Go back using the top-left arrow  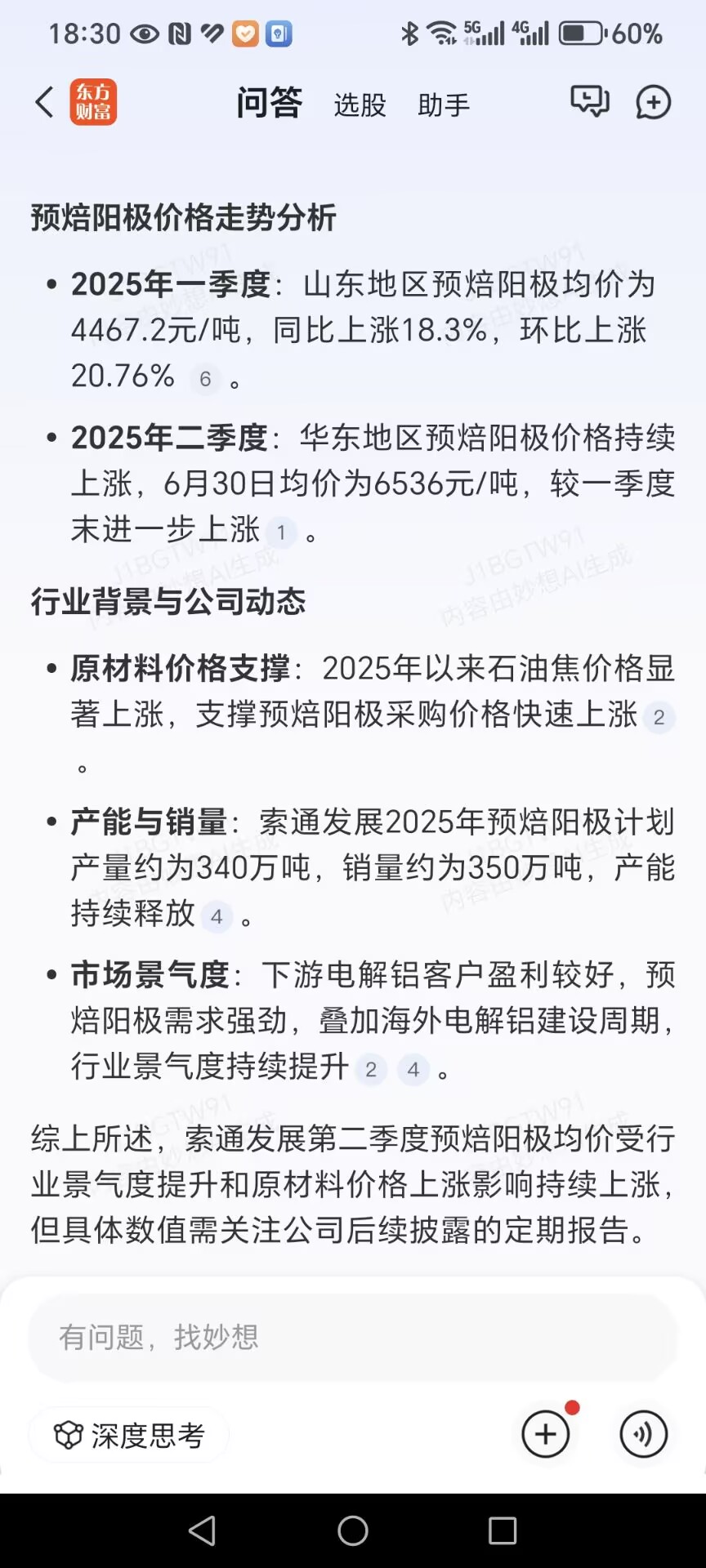tap(44, 103)
